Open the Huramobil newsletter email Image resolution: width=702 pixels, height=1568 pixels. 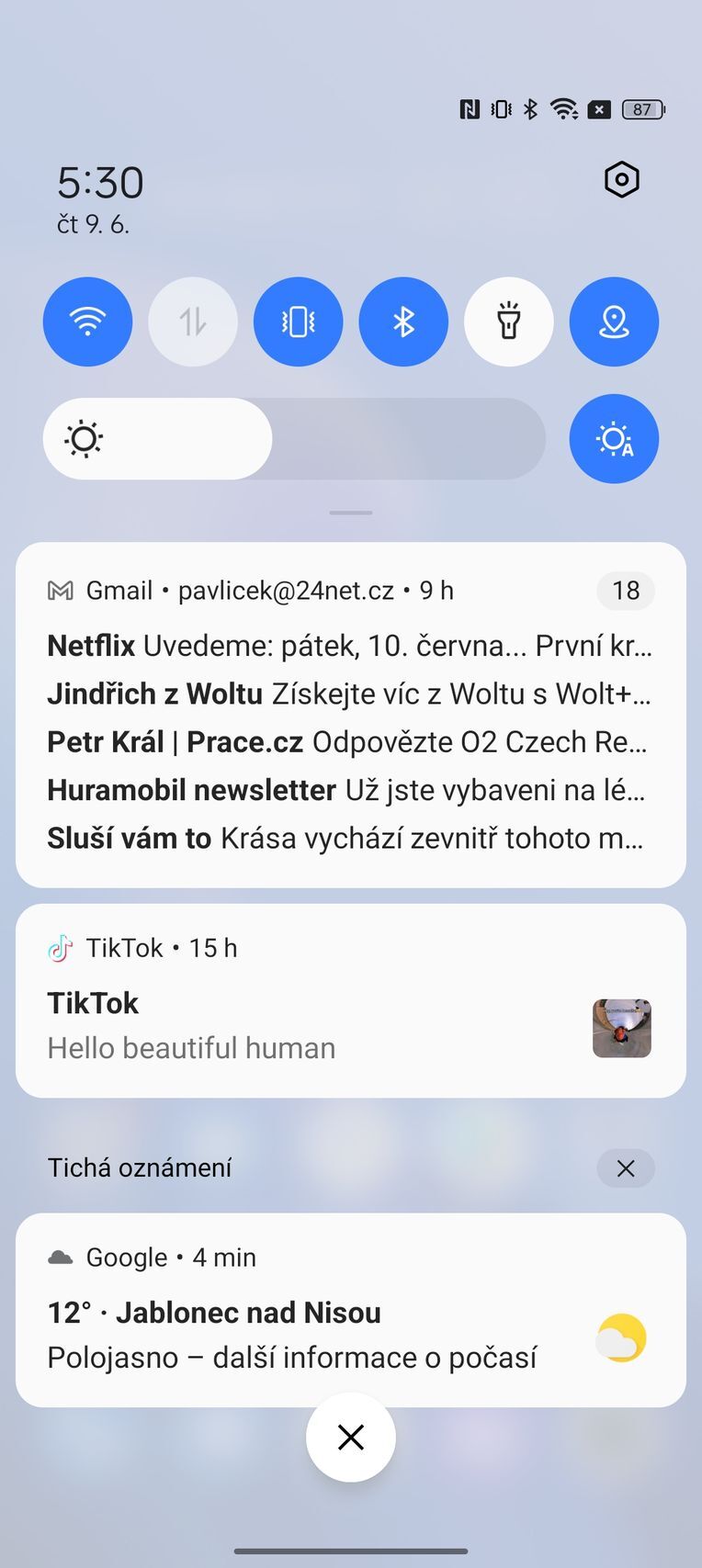pos(349,790)
